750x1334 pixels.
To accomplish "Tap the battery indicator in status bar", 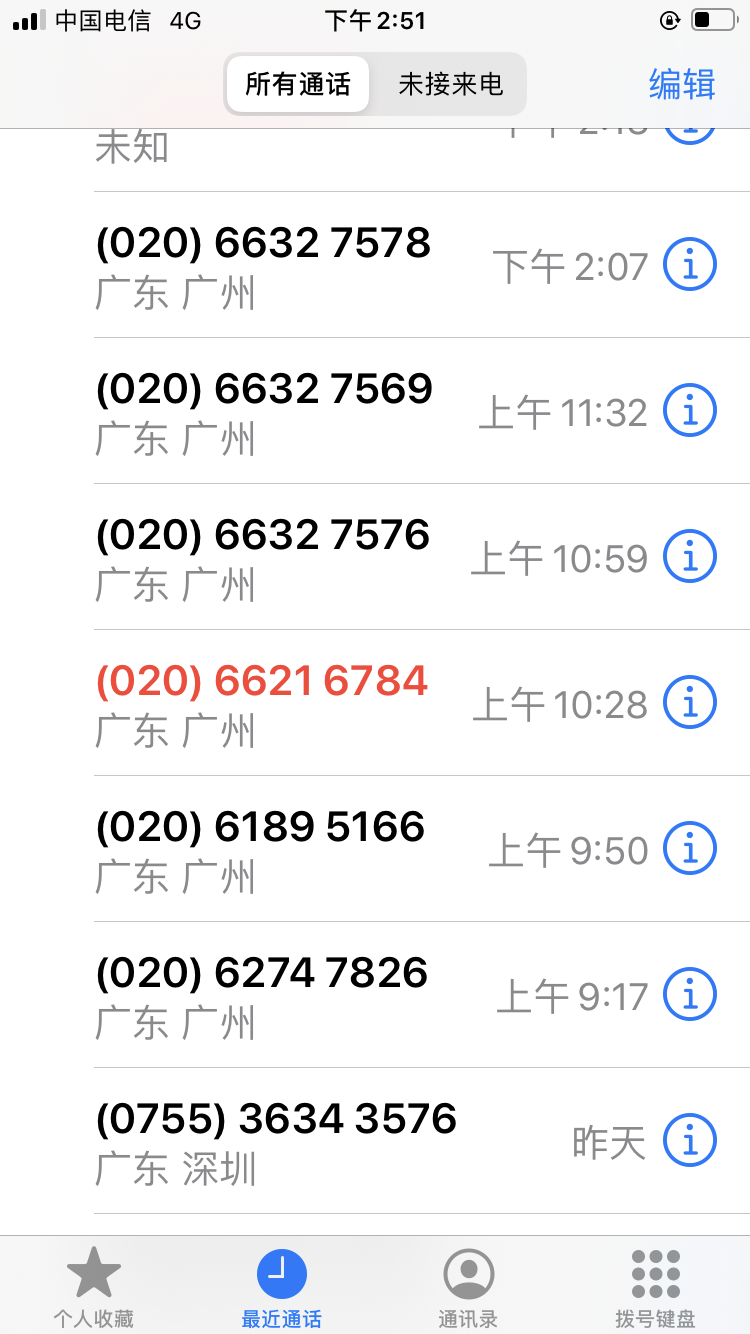I will click(x=712, y=18).
